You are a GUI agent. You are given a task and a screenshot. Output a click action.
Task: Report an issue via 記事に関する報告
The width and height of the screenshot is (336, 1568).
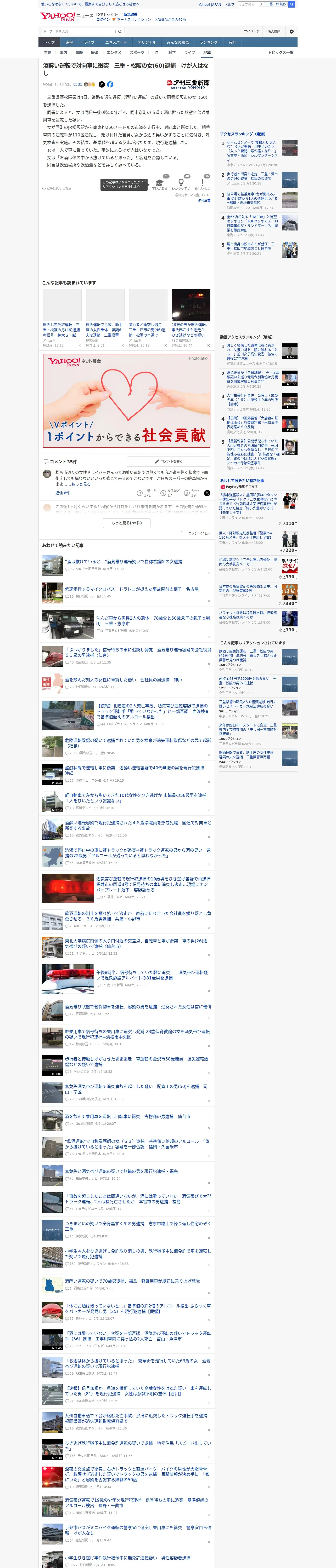[57, 189]
